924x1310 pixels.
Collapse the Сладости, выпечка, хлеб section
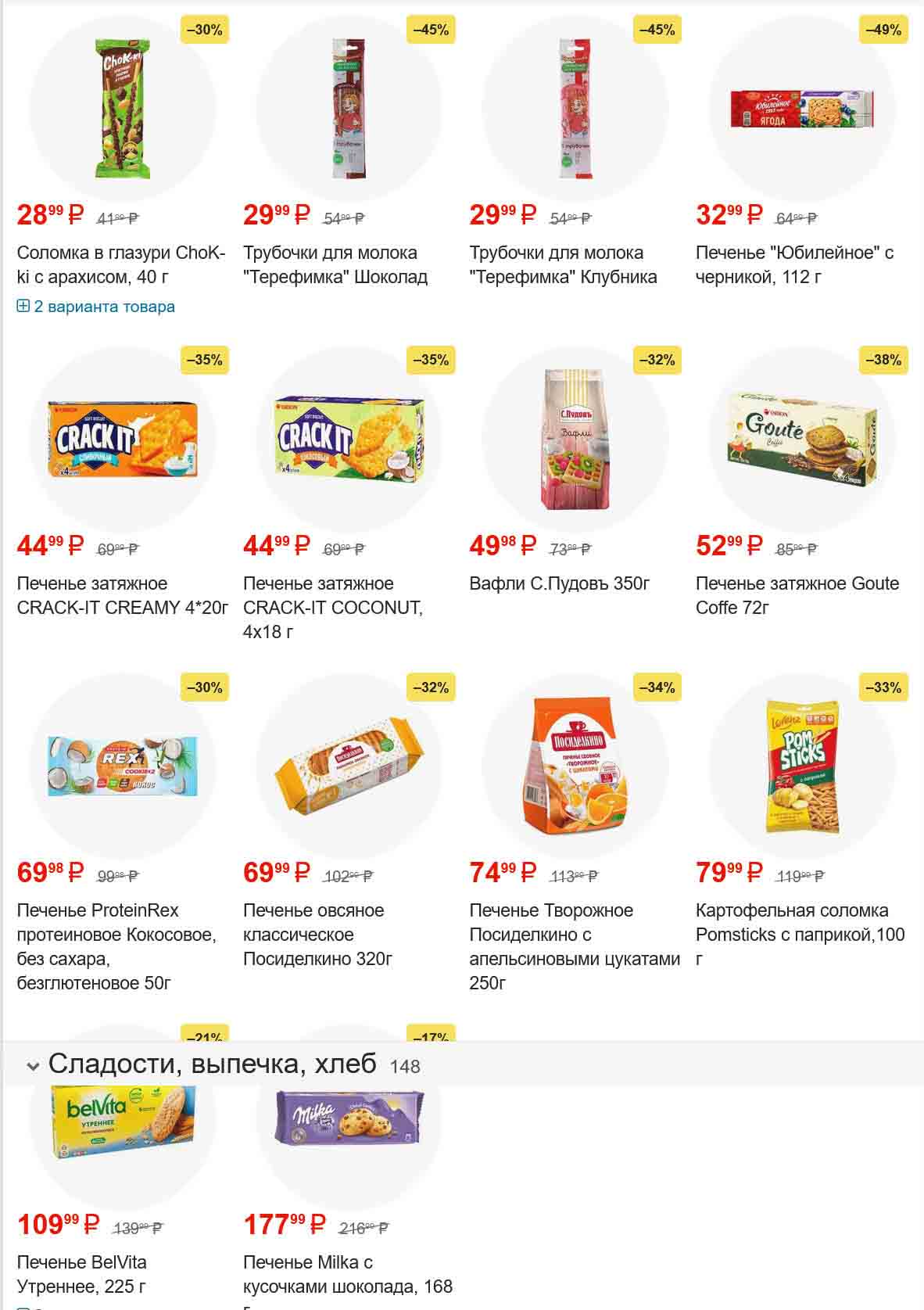click(33, 1065)
